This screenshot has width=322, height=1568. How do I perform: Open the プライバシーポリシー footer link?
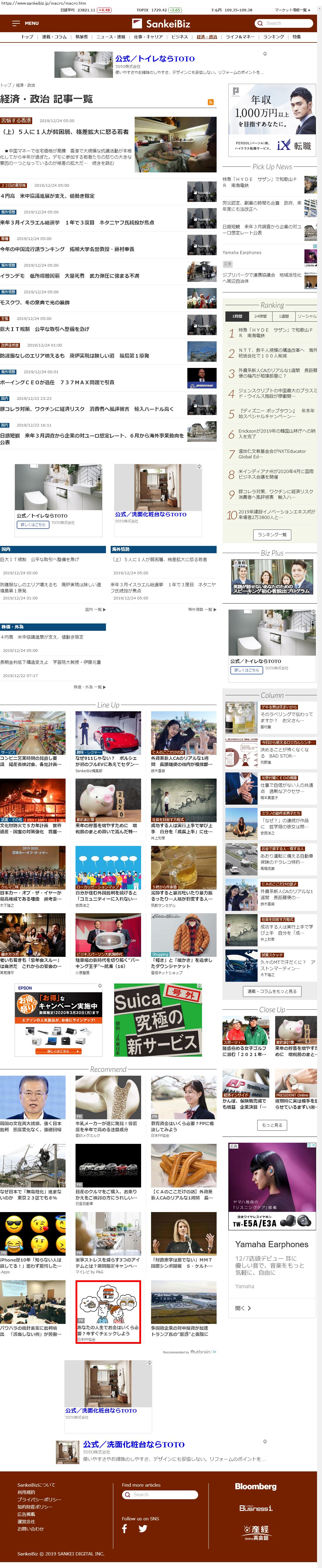click(39, 1499)
